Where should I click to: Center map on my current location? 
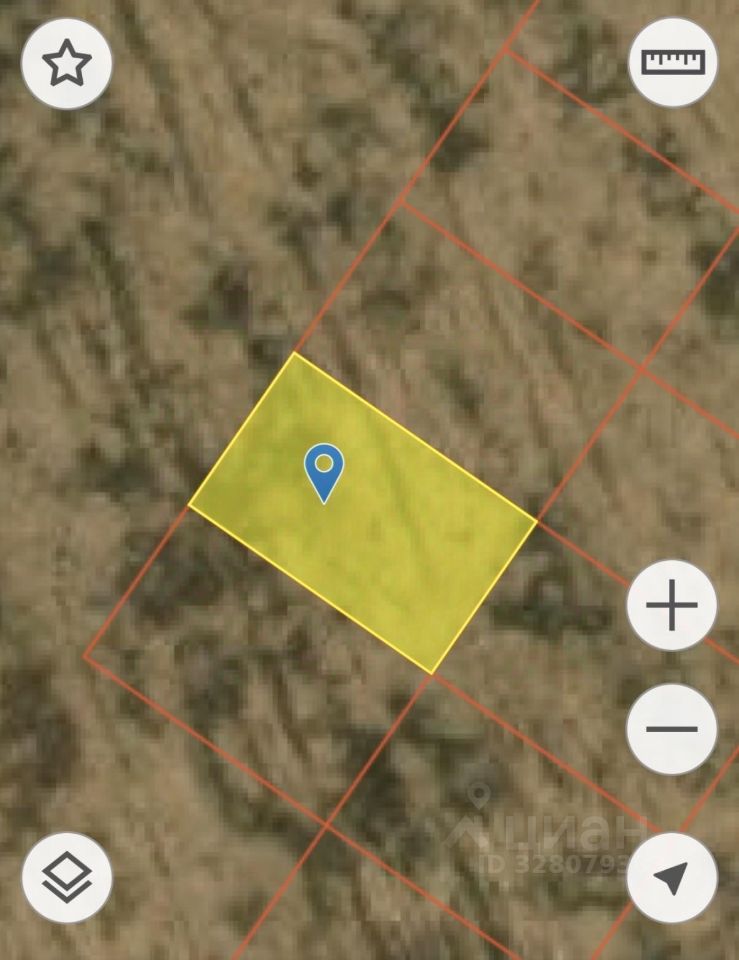[672, 878]
